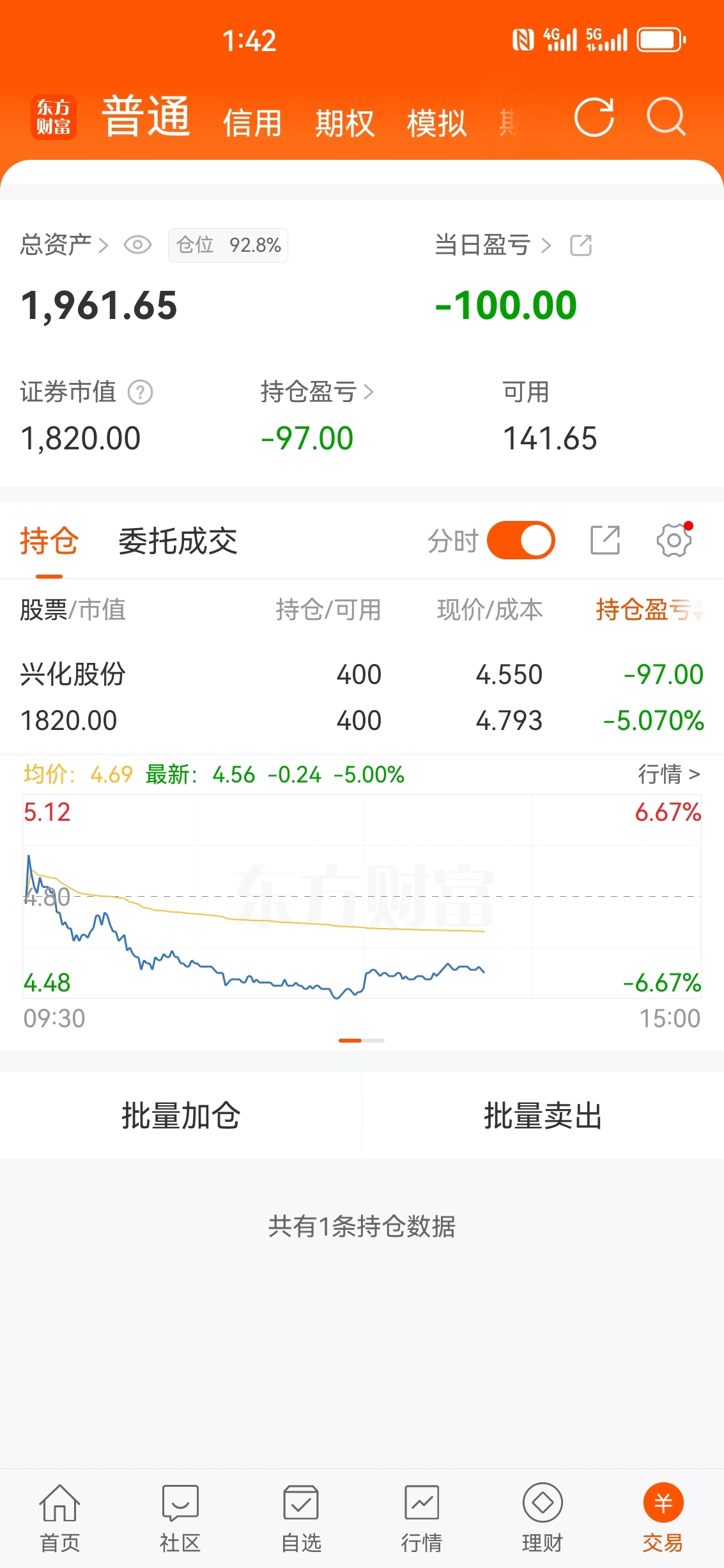Image resolution: width=724 pixels, height=1568 pixels.
Task: Open holdings settings gear
Action: (x=674, y=541)
